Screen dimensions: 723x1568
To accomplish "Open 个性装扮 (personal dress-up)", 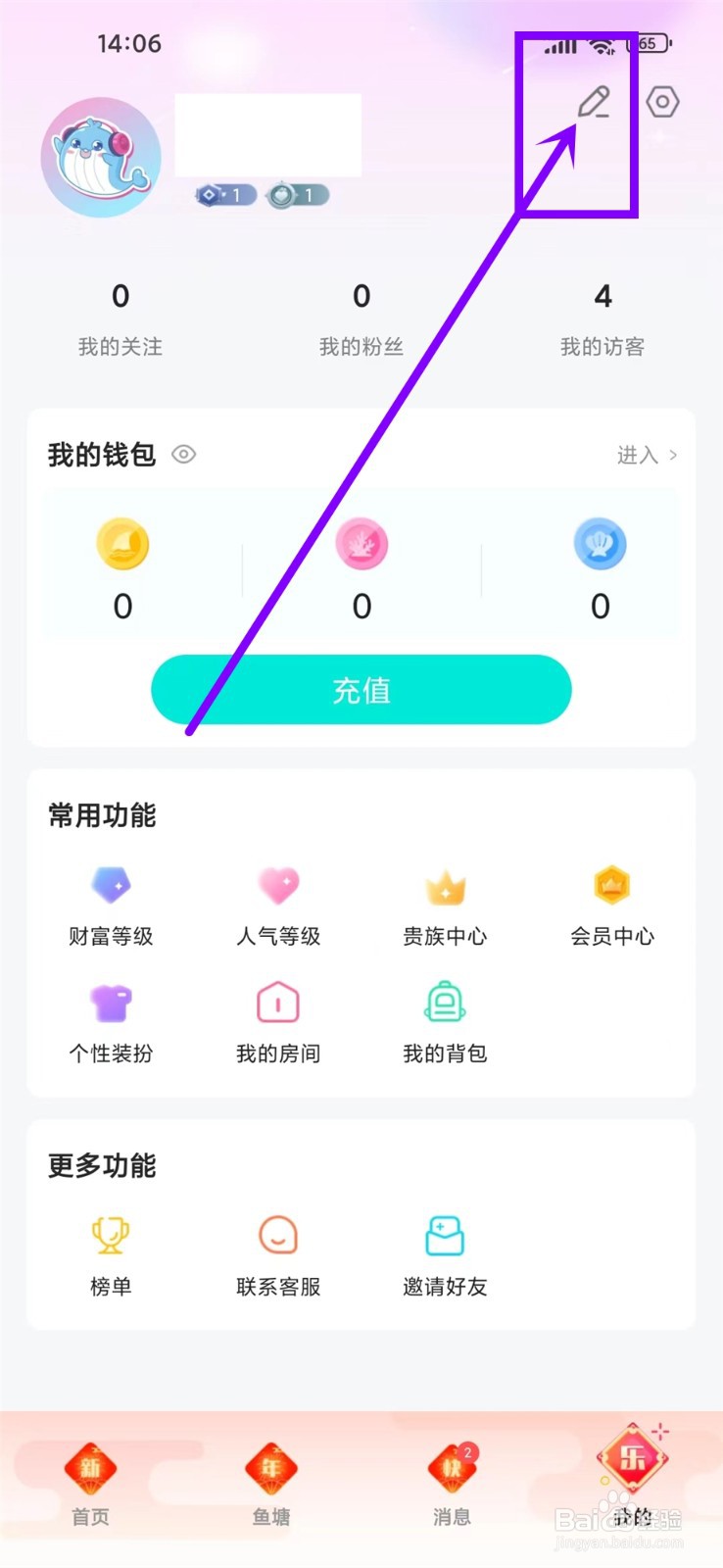I will point(109,1019).
